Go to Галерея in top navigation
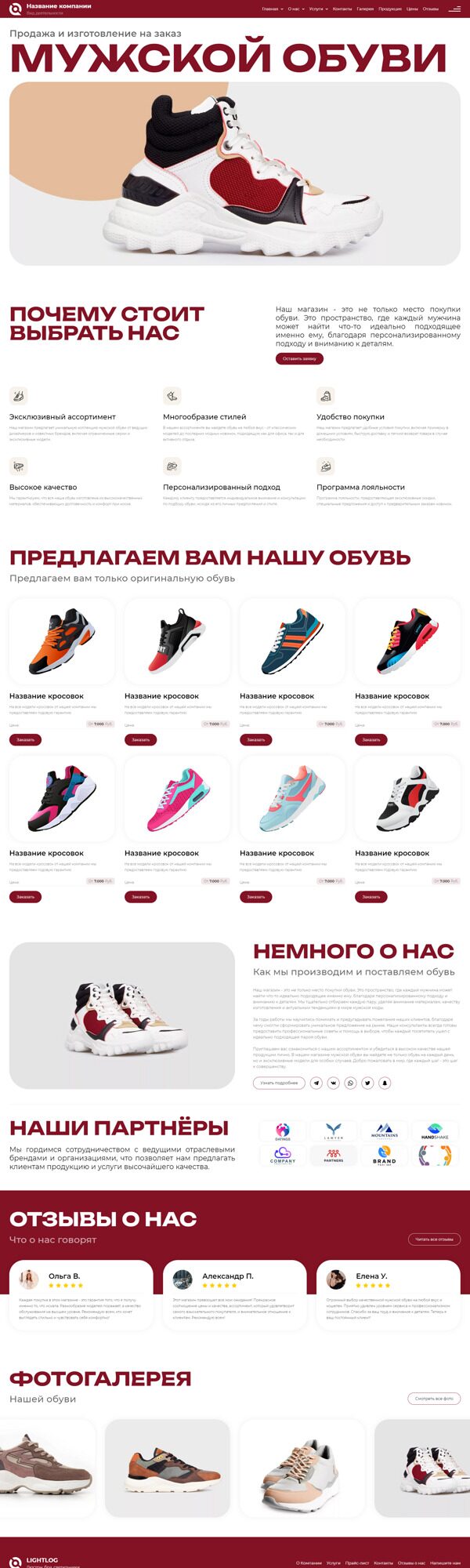 tap(365, 9)
